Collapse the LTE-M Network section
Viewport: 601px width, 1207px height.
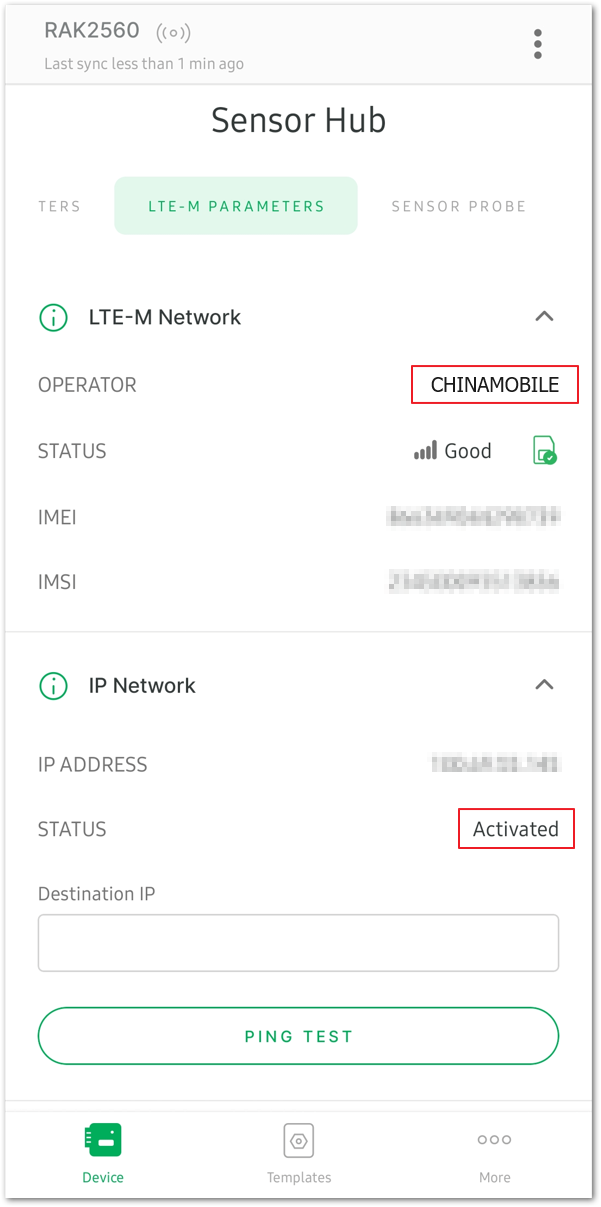pos(544,317)
